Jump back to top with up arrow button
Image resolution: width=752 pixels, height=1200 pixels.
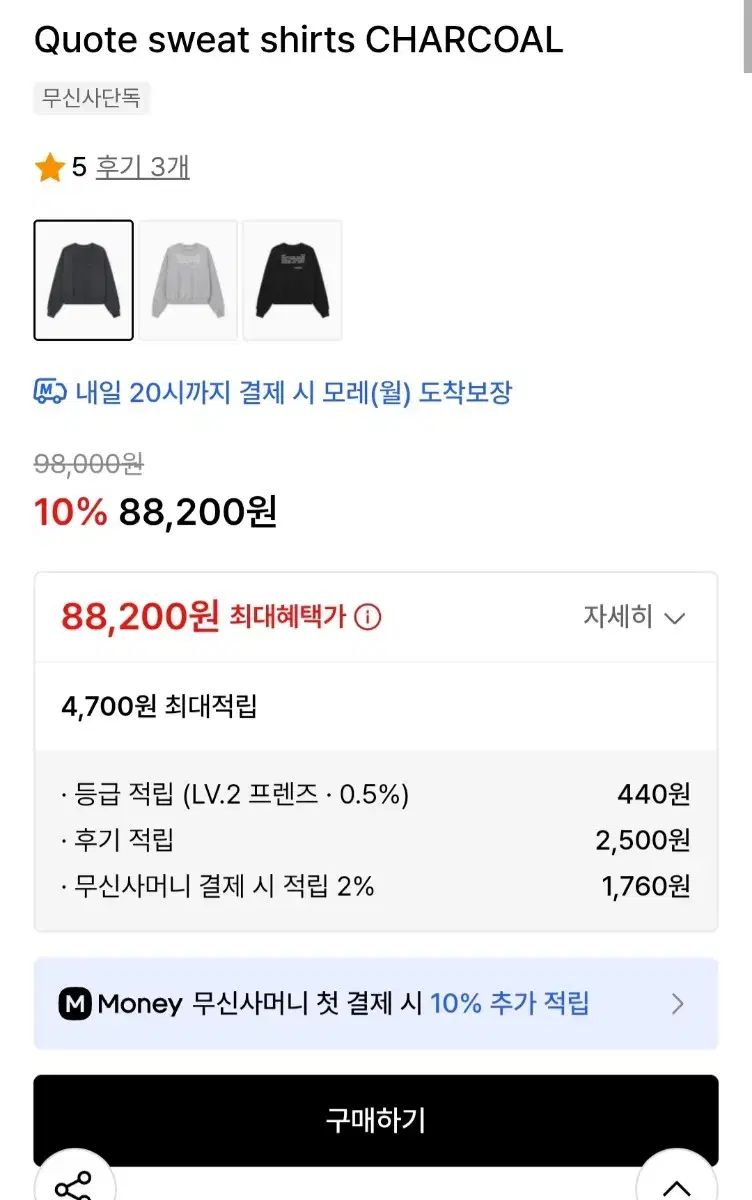click(677, 1183)
